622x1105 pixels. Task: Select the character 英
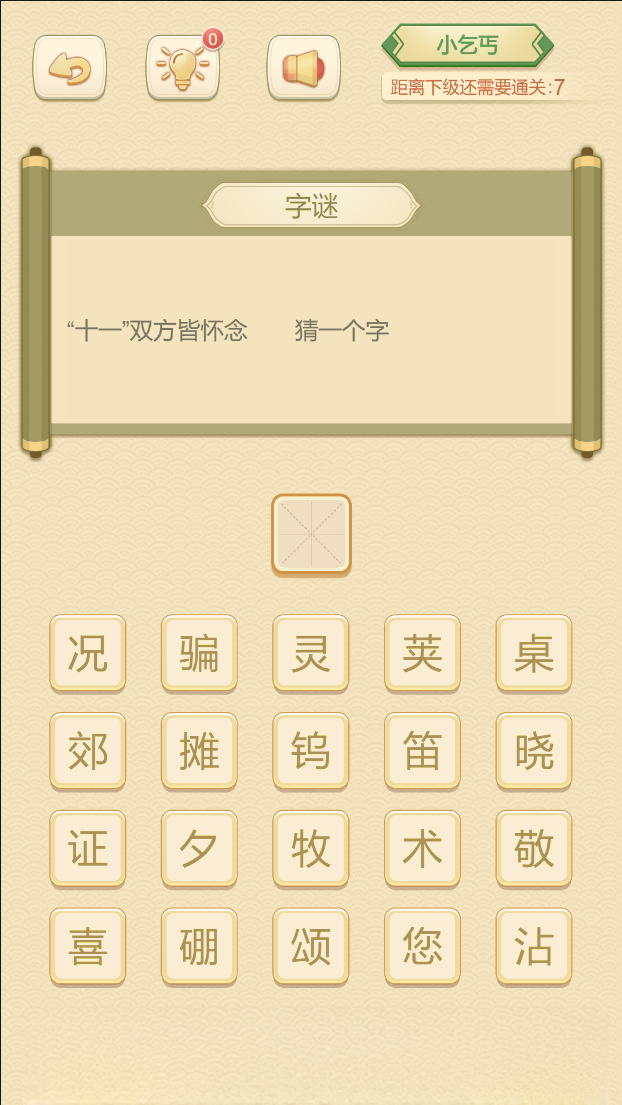click(422, 653)
